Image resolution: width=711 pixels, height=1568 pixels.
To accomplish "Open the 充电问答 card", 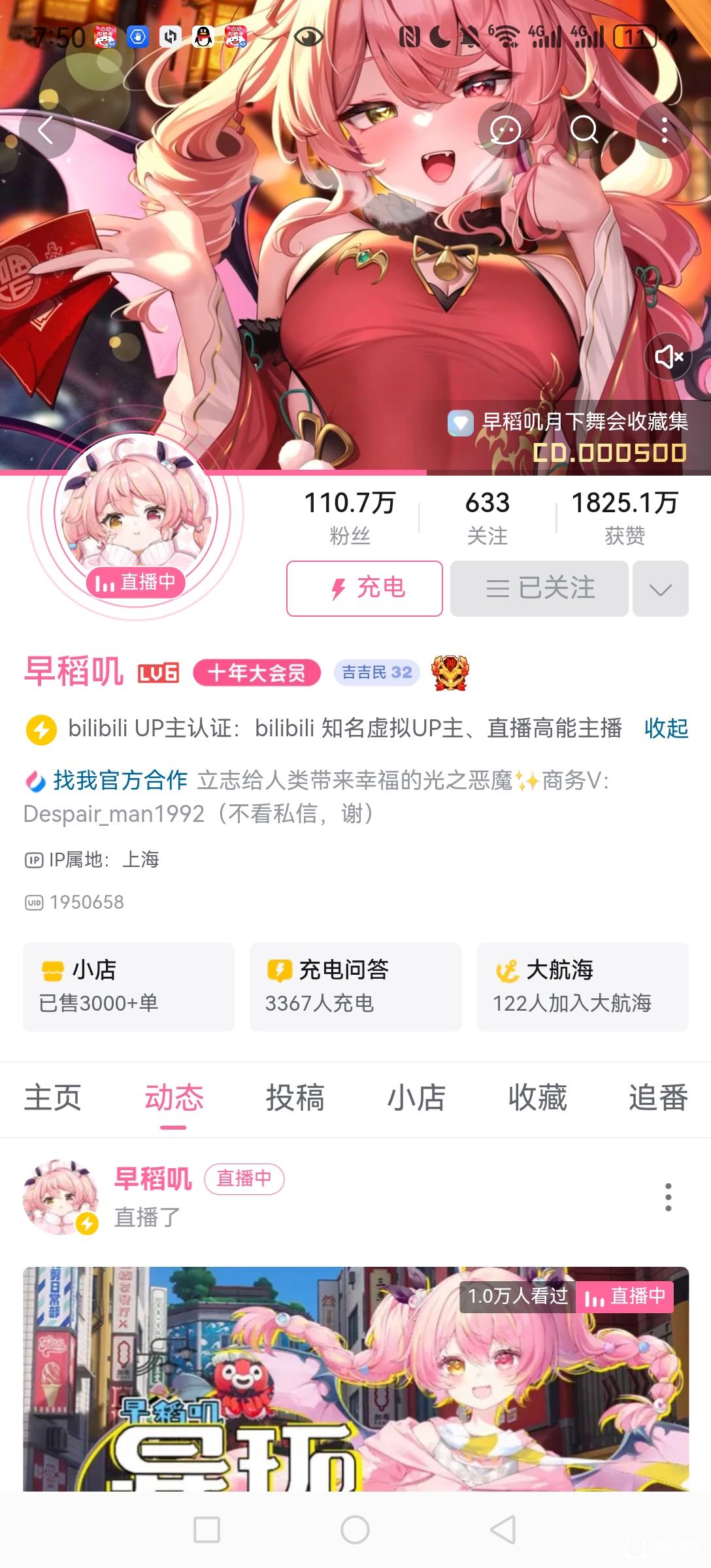I will (x=355, y=987).
